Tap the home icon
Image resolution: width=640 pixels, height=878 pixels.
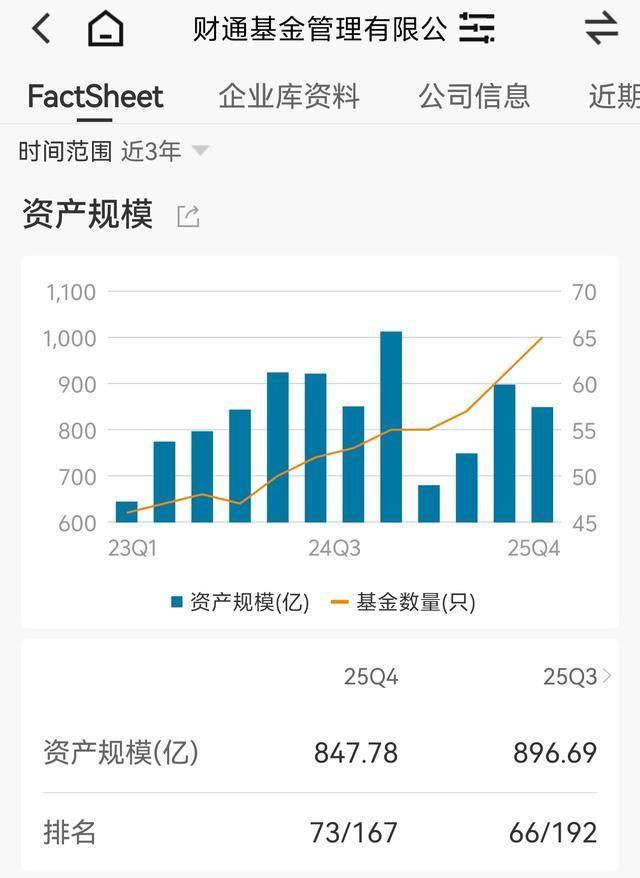105,29
